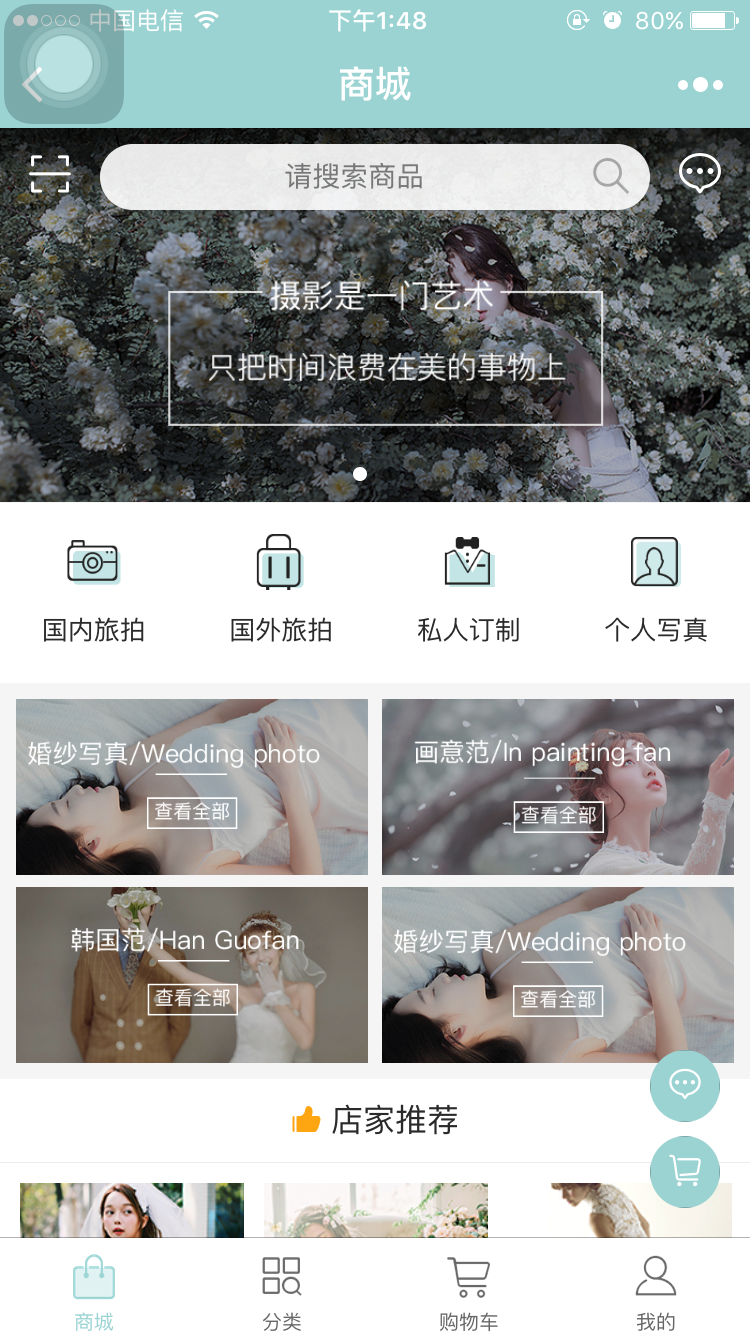750x1334 pixels.
Task: Open the 个人写真 category
Action: coord(655,590)
